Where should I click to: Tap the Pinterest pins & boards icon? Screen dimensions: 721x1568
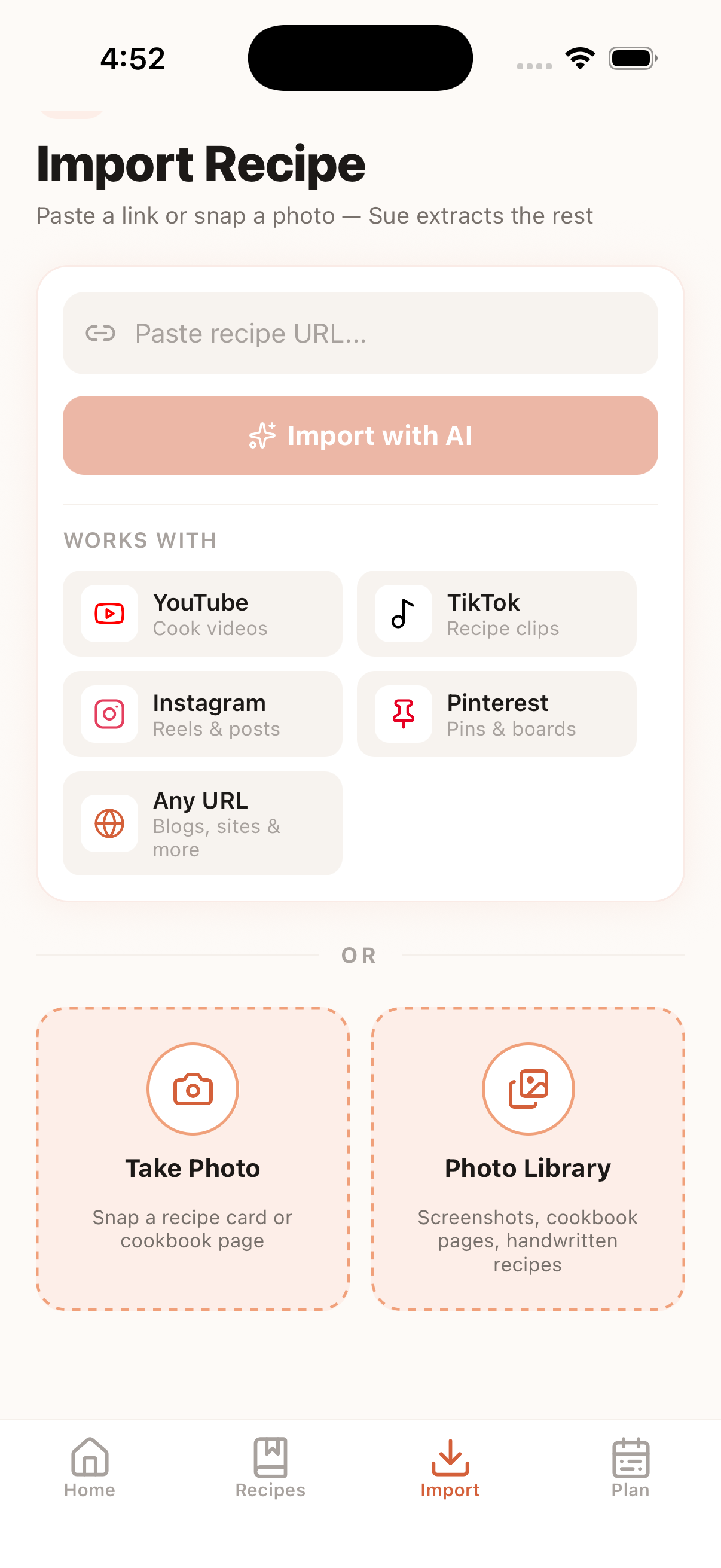click(x=403, y=714)
